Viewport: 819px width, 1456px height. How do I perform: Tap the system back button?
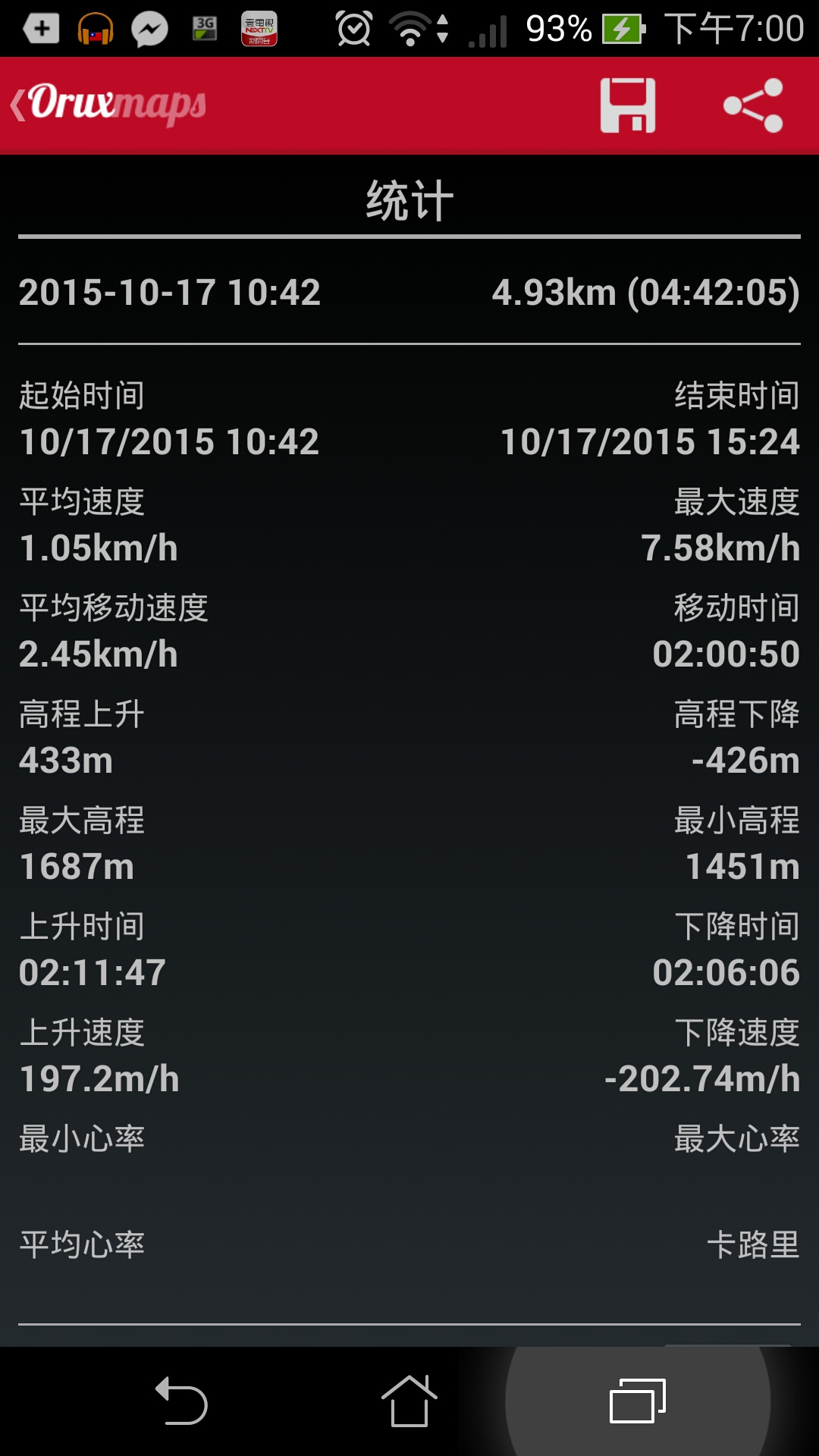click(x=181, y=1401)
